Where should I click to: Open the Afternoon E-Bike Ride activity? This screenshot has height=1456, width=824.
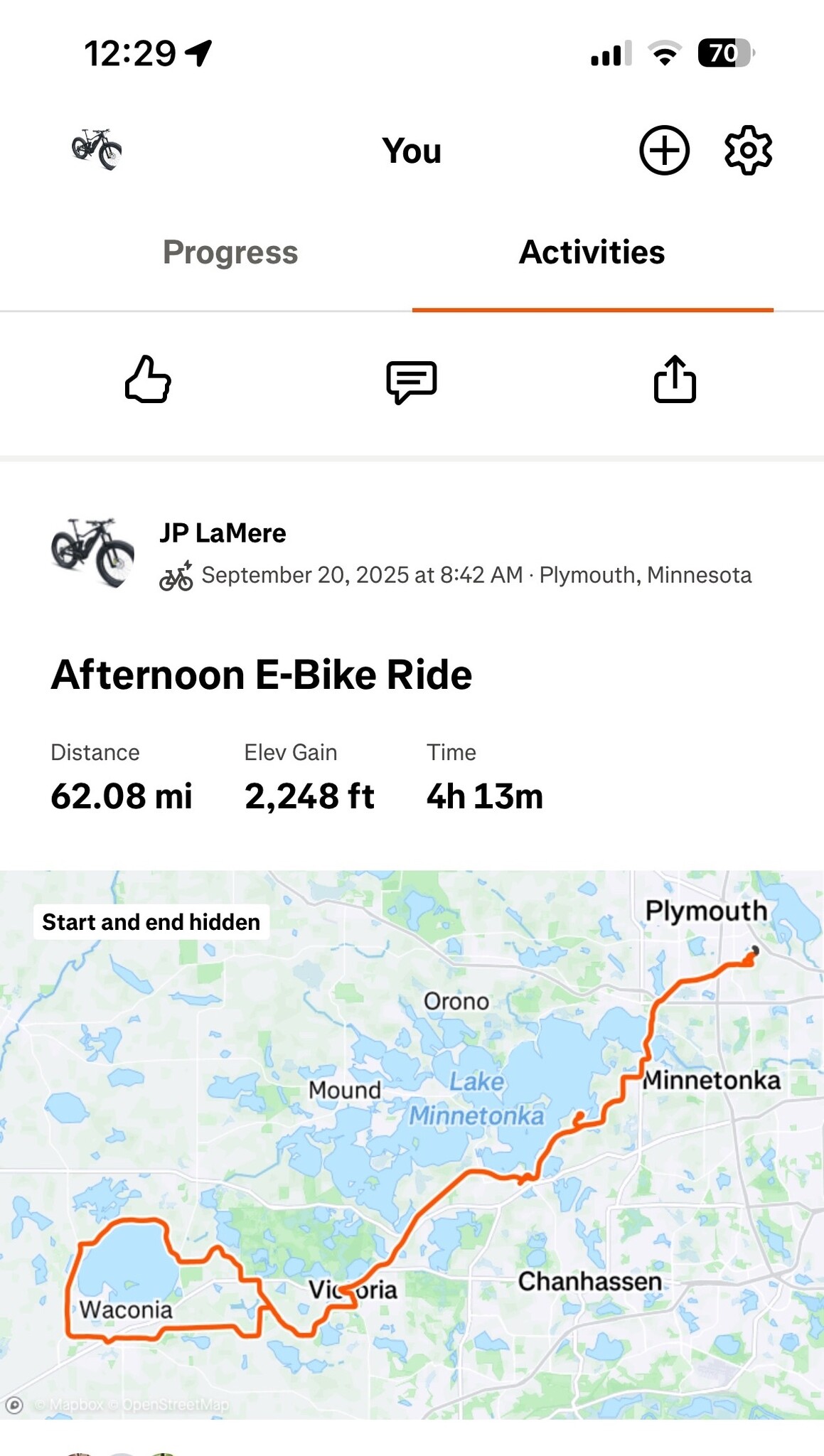pos(262,674)
